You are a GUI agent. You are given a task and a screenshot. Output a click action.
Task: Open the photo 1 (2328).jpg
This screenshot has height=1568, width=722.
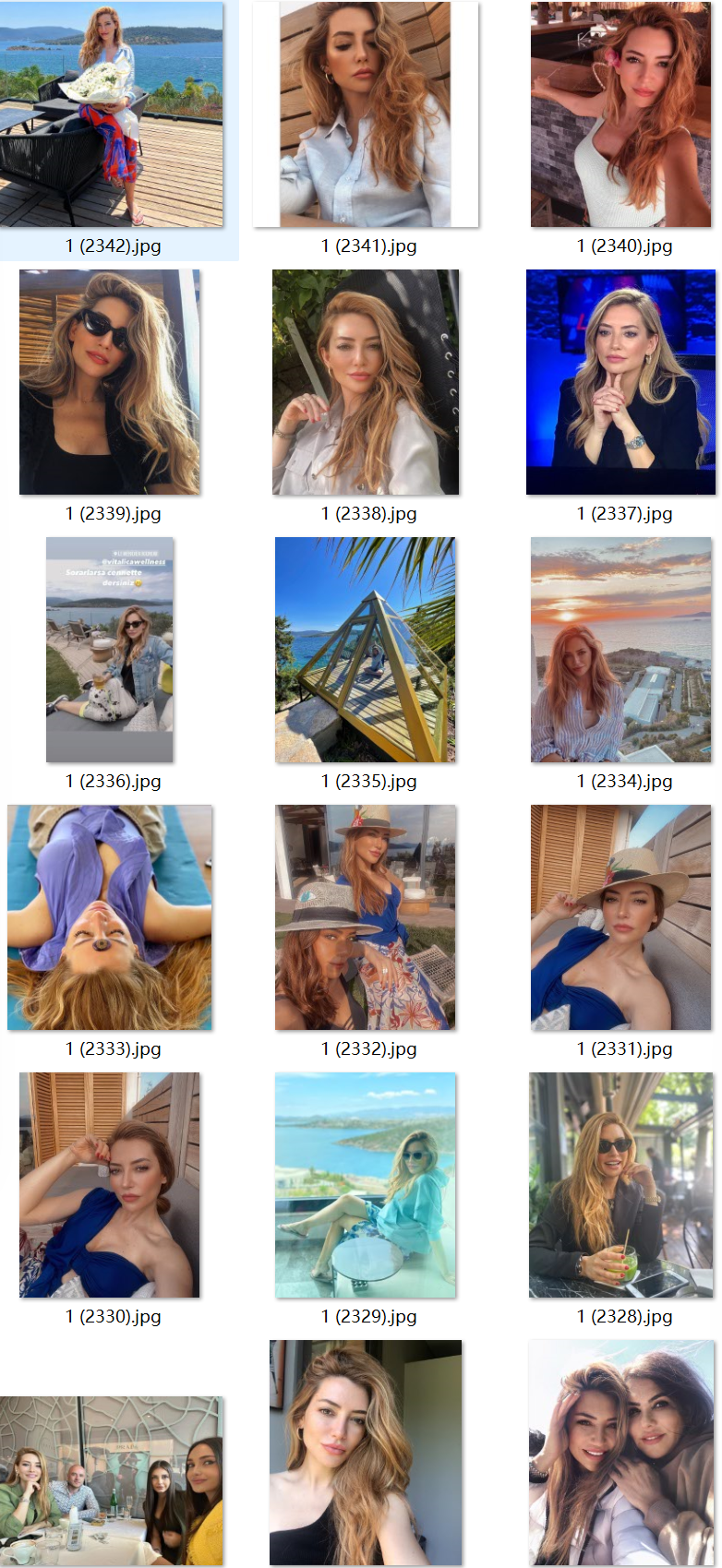(620, 1185)
